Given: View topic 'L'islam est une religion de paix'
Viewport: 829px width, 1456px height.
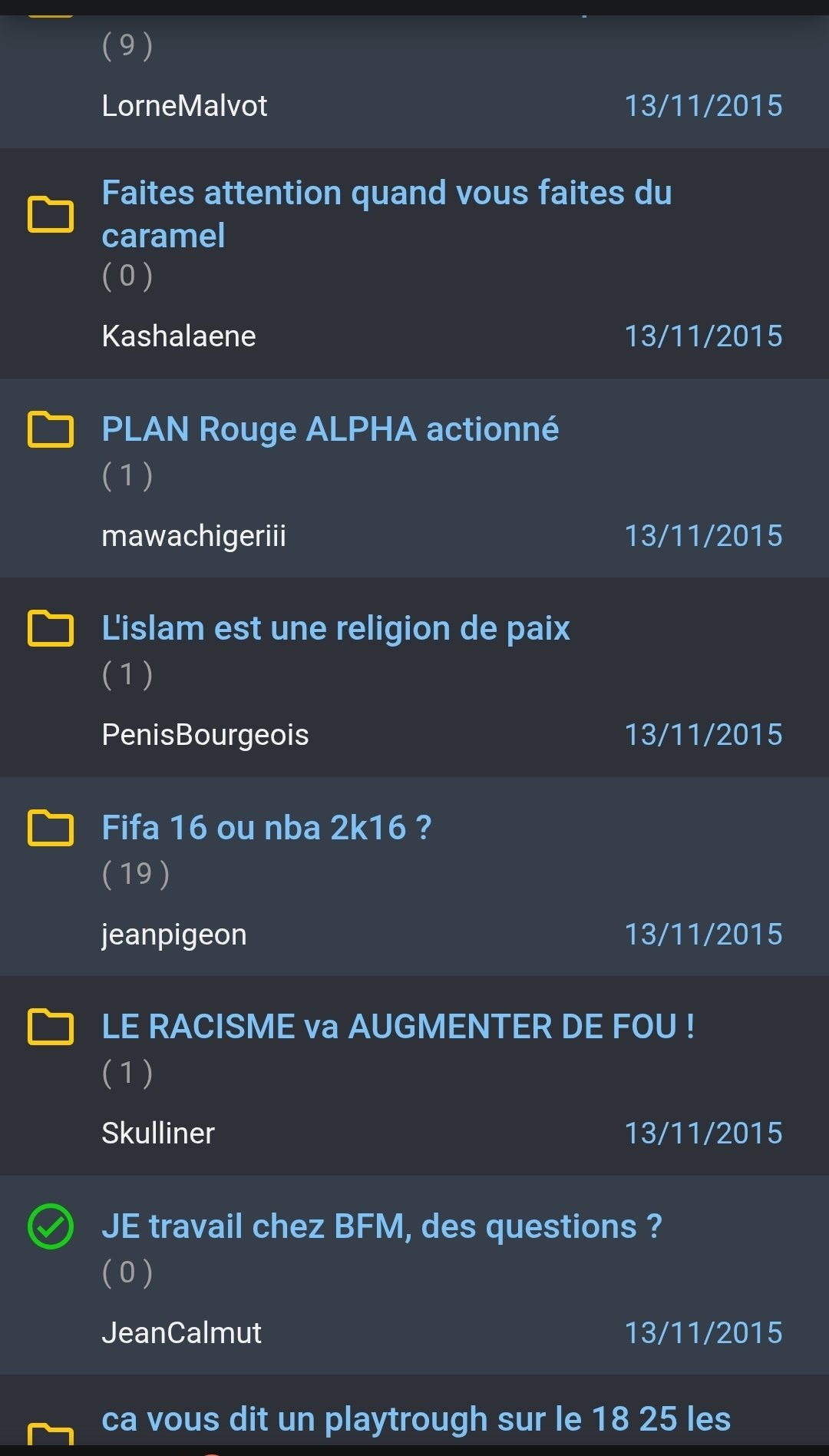Looking at the screenshot, I should [x=335, y=628].
